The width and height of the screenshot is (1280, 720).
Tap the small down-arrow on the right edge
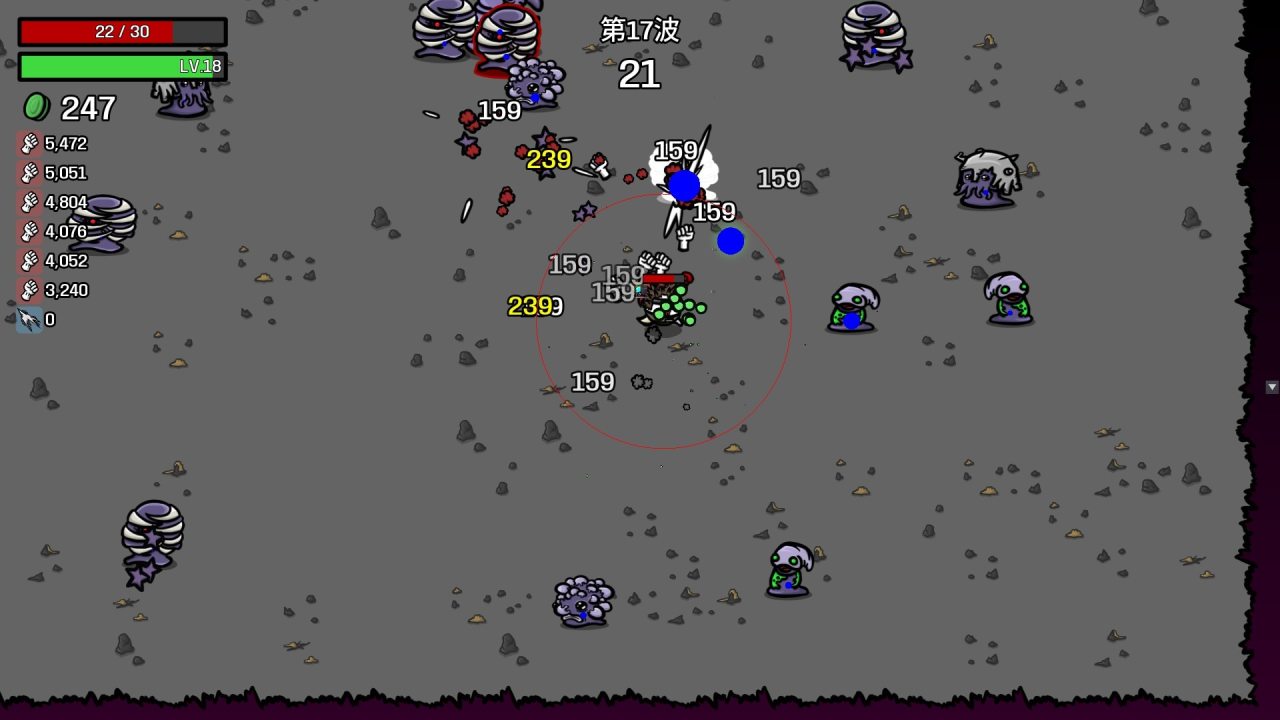(x=1272, y=387)
